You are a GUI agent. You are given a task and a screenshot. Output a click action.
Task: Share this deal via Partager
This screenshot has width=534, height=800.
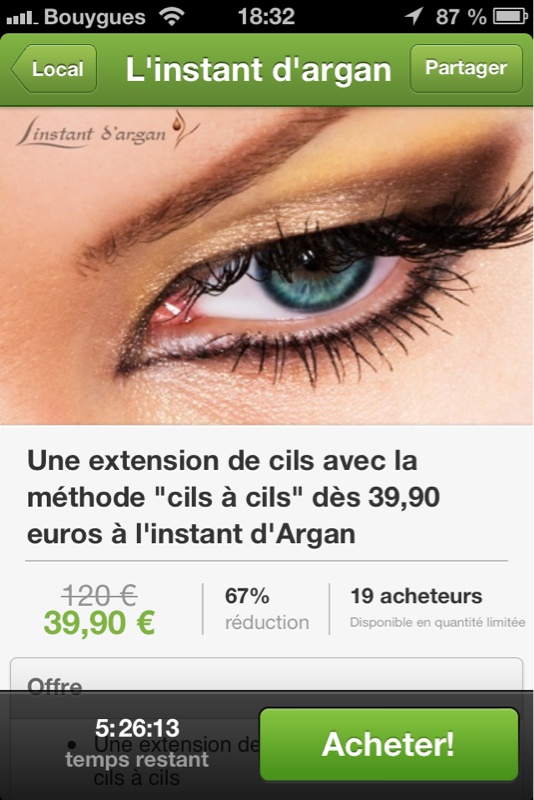click(466, 68)
